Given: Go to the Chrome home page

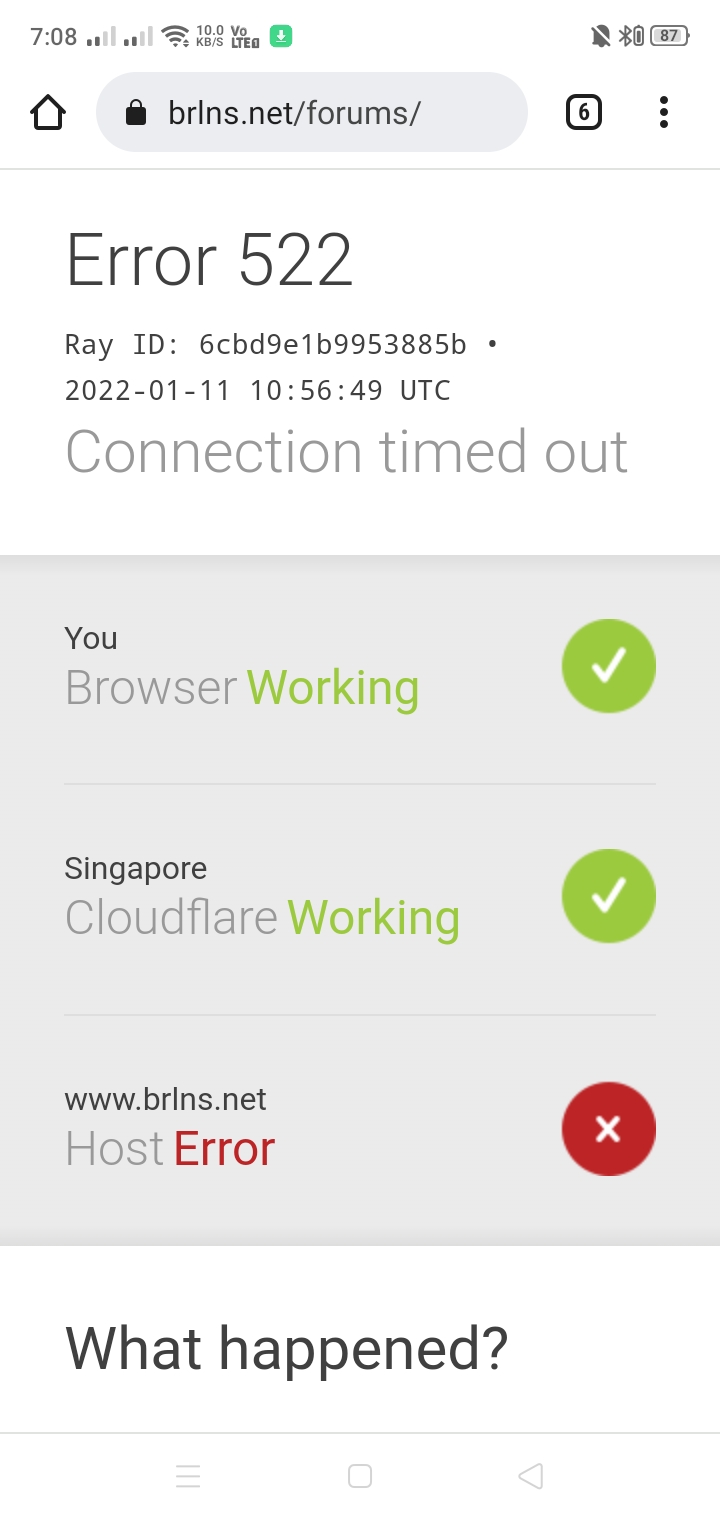Looking at the screenshot, I should coord(48,112).
